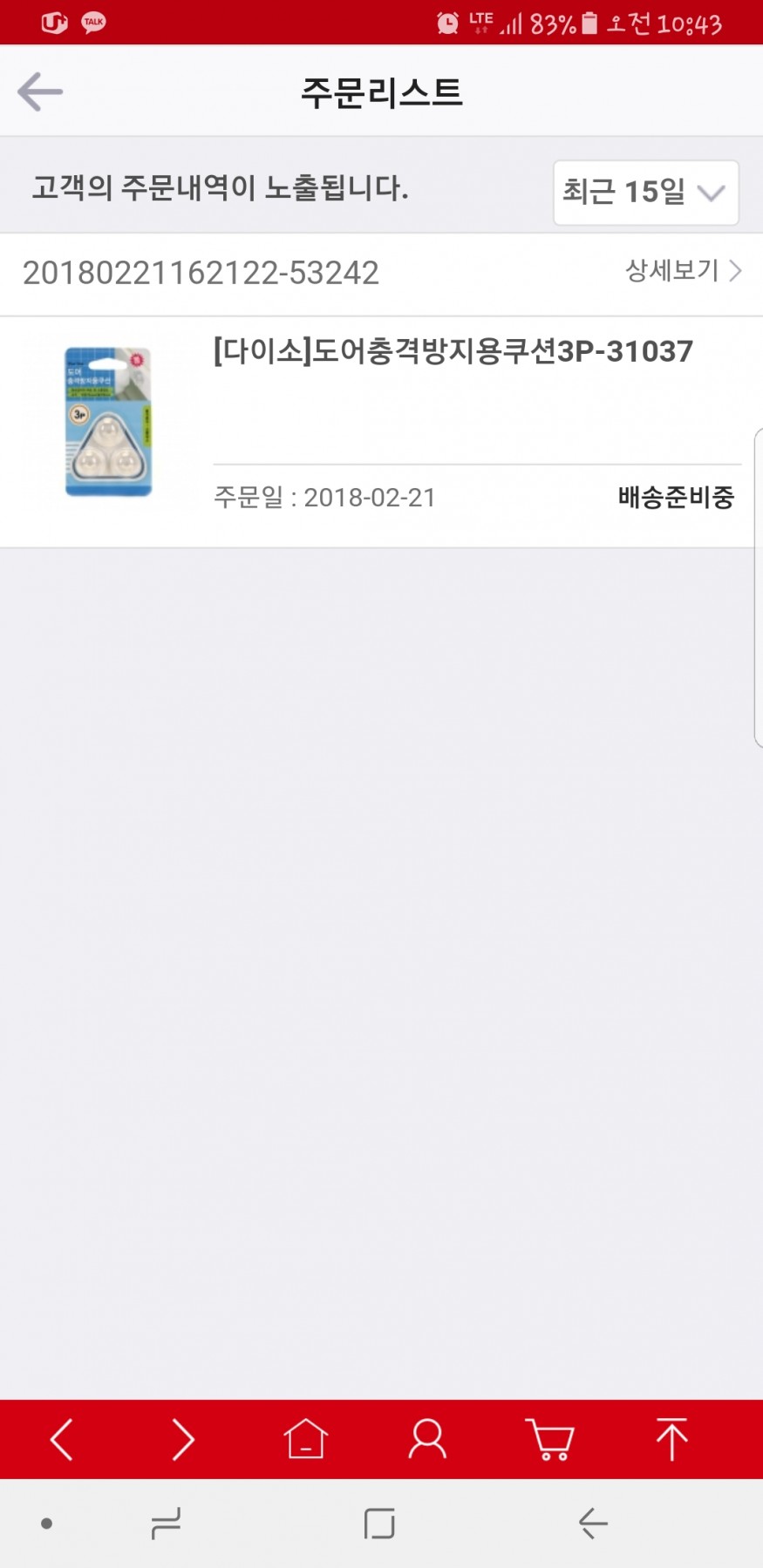Go to the home page via the house icon
Screen dimensions: 763x1568
pyautogui.click(x=305, y=1439)
